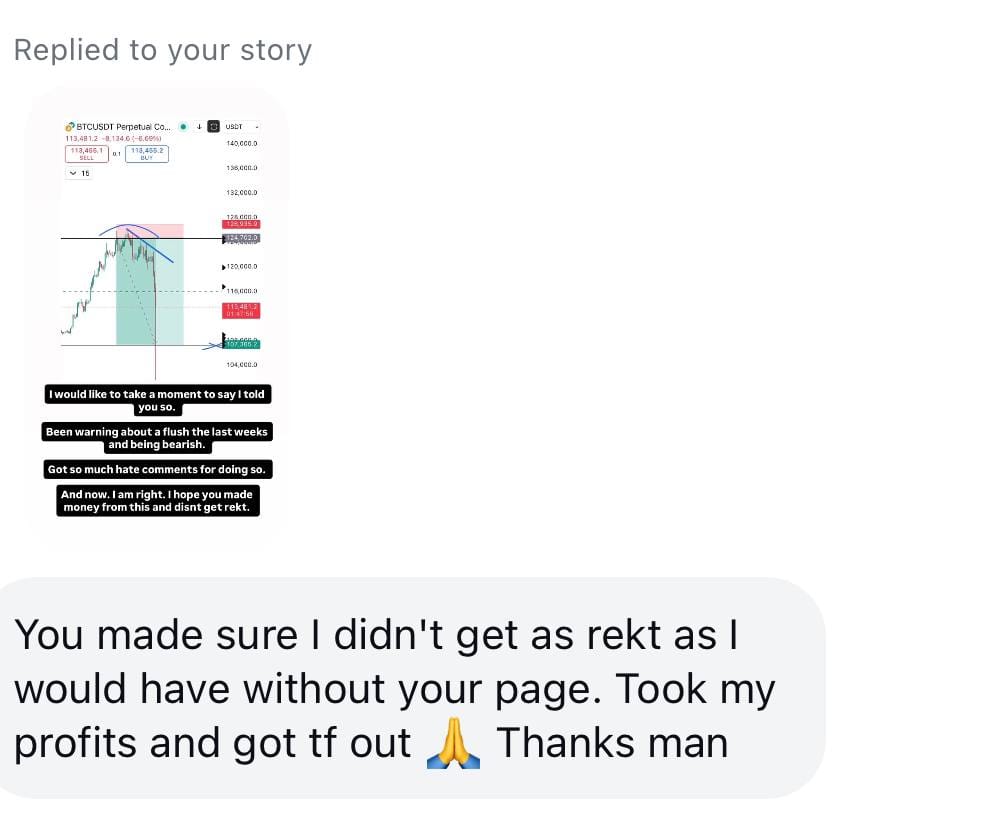Open the replied story preview

158,315
